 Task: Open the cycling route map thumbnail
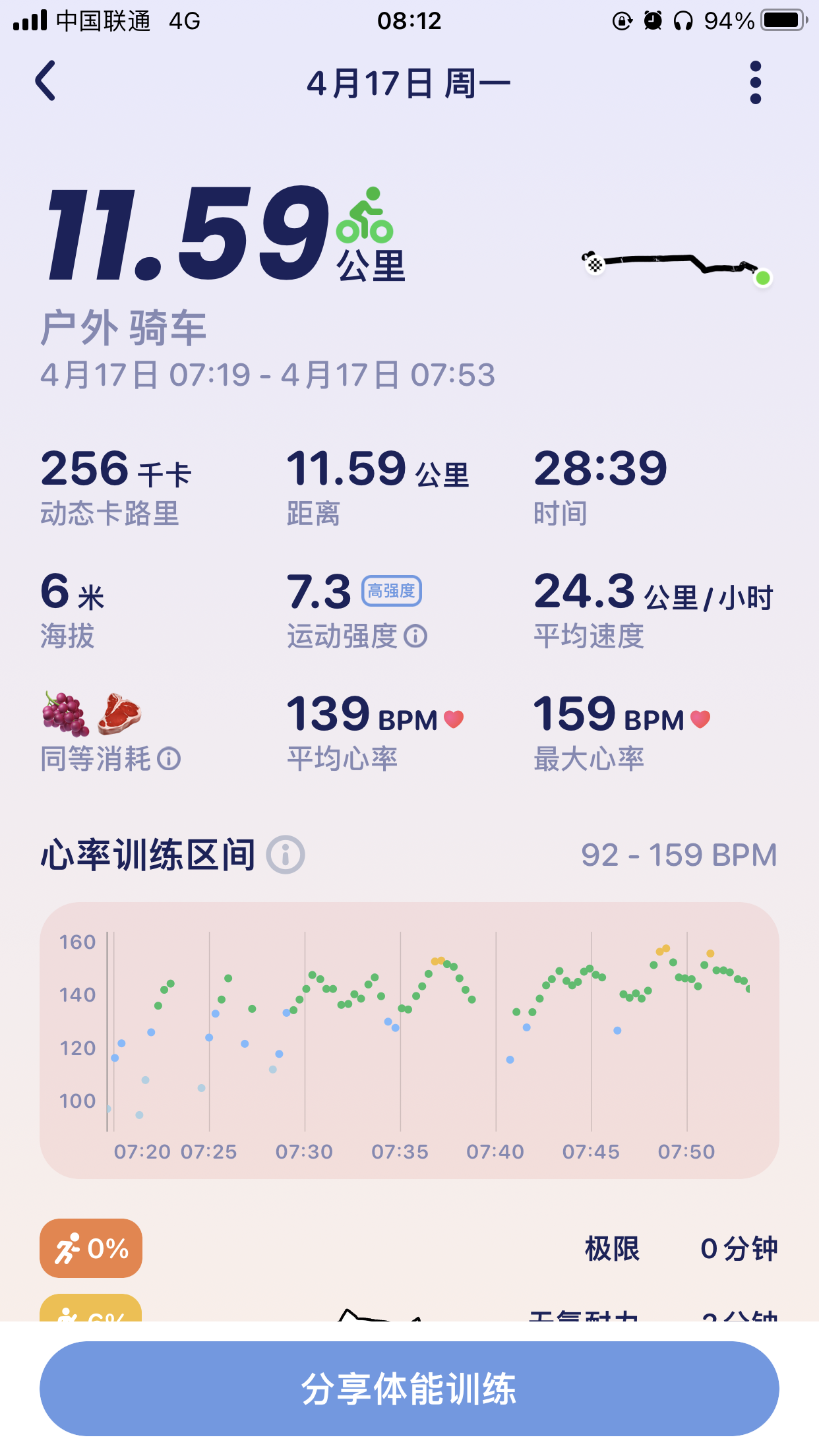pos(677,266)
